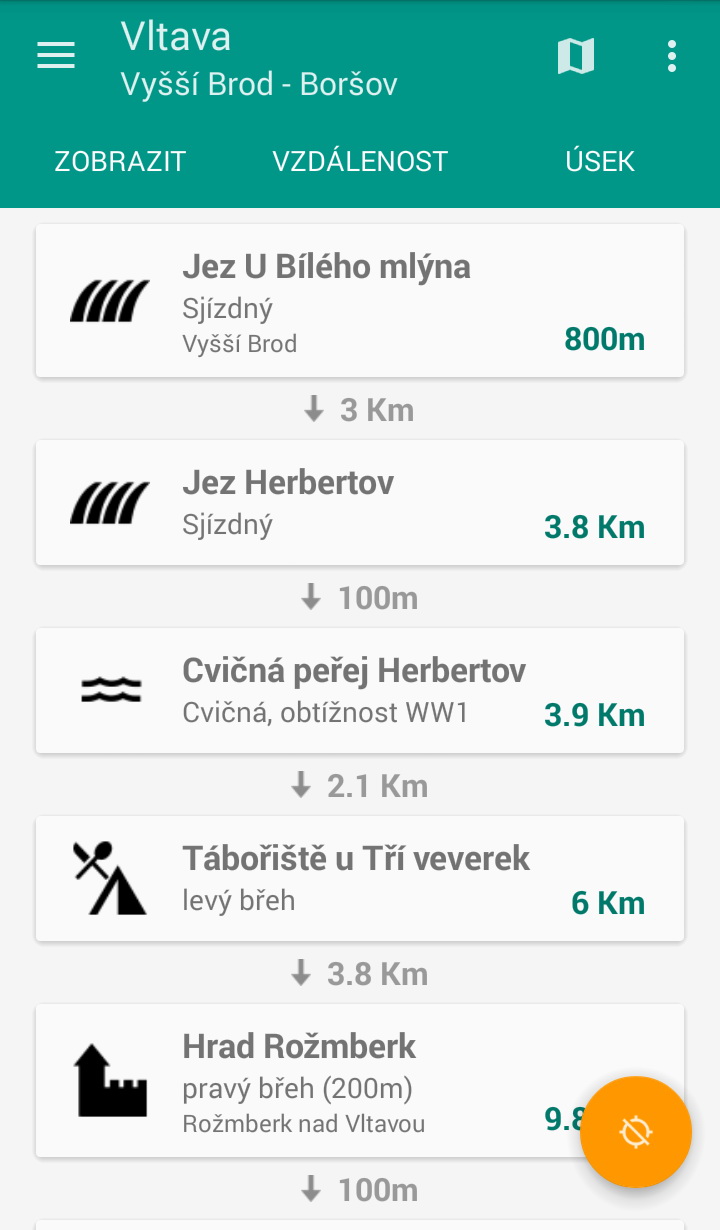Viewport: 720px width, 1230px height.
Task: Open the map view icon
Action: click(575, 56)
